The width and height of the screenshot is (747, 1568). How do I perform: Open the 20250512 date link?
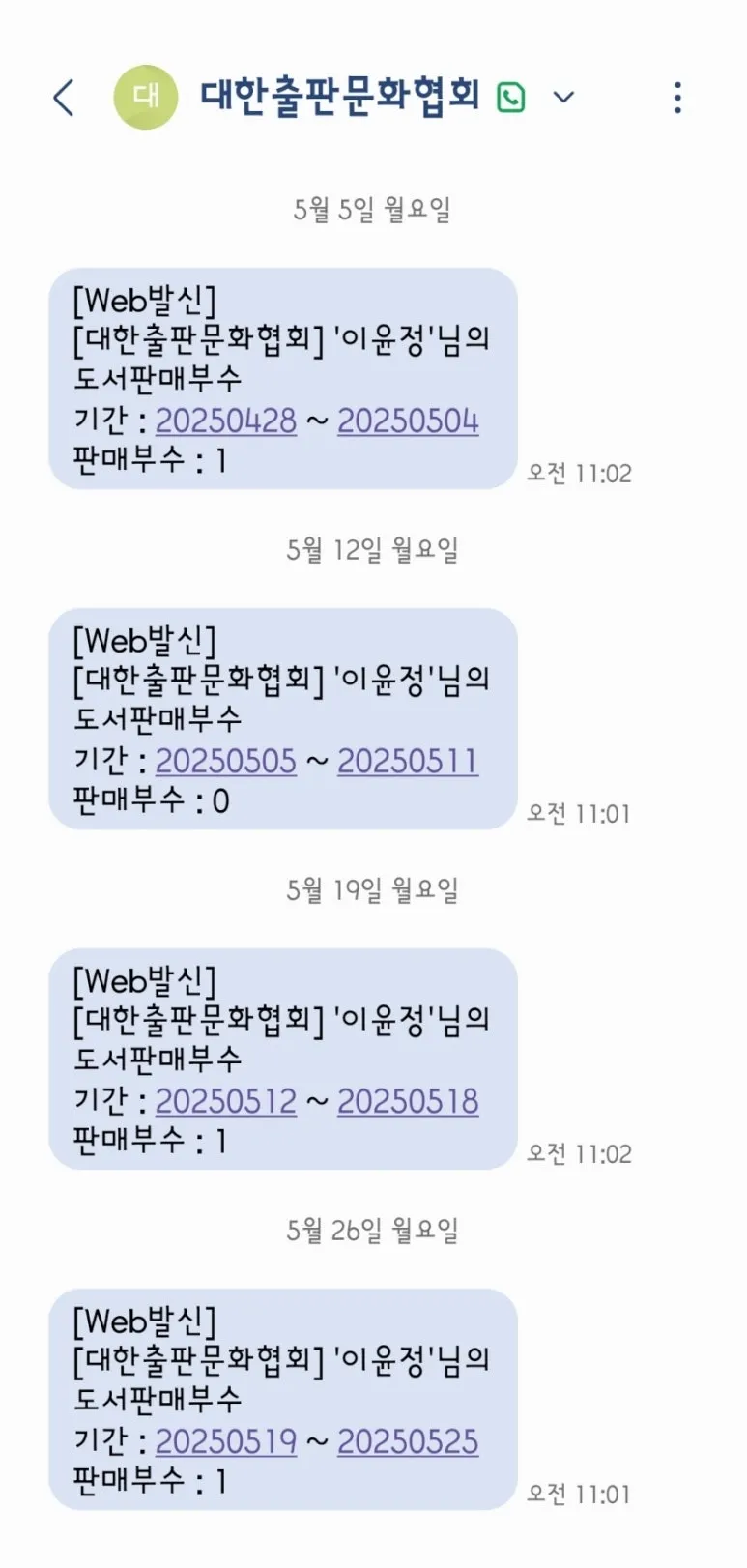click(x=226, y=1102)
